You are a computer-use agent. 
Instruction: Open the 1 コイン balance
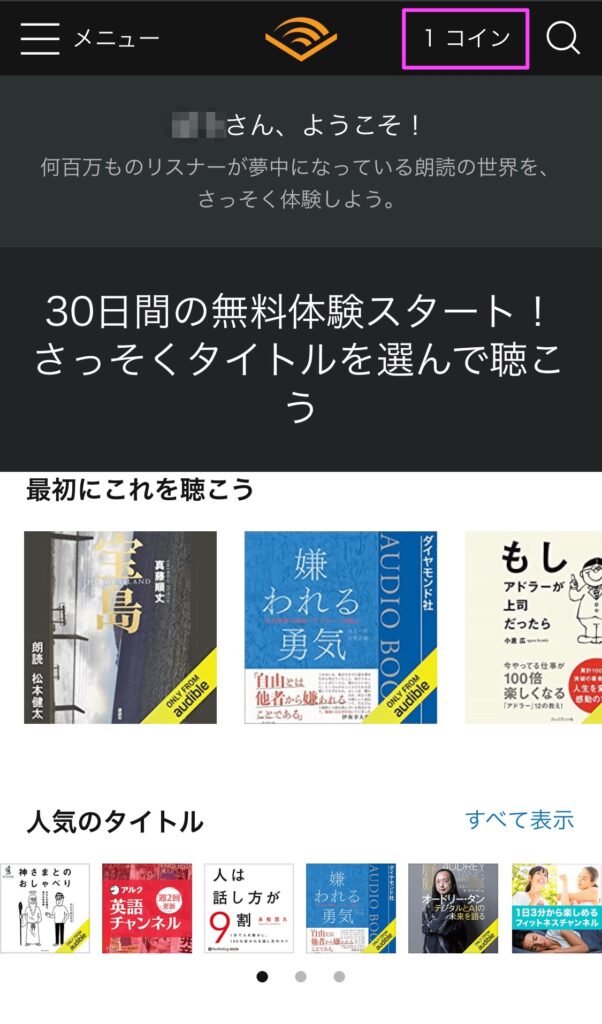coord(465,39)
